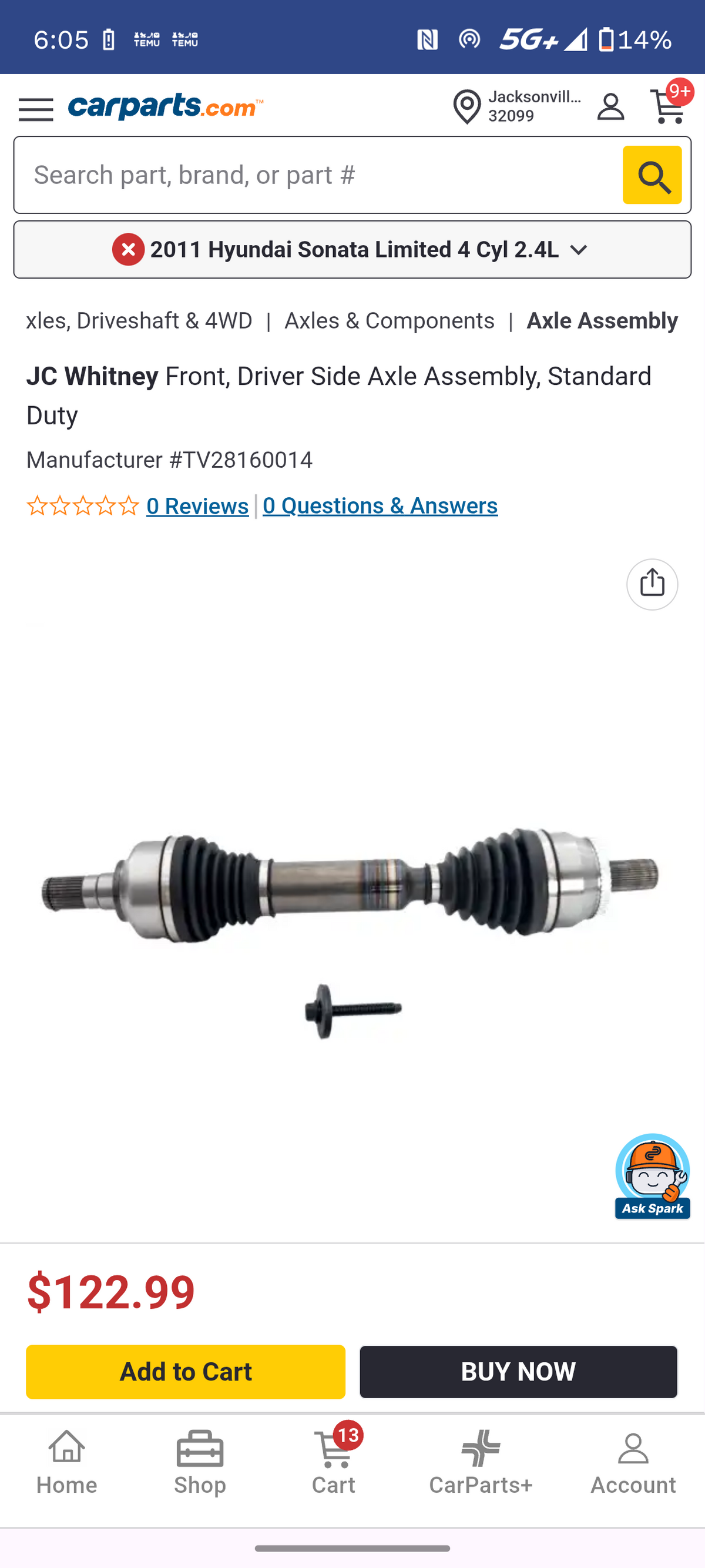
Task: Add to Cart the axle assembly
Action: coord(186,1372)
